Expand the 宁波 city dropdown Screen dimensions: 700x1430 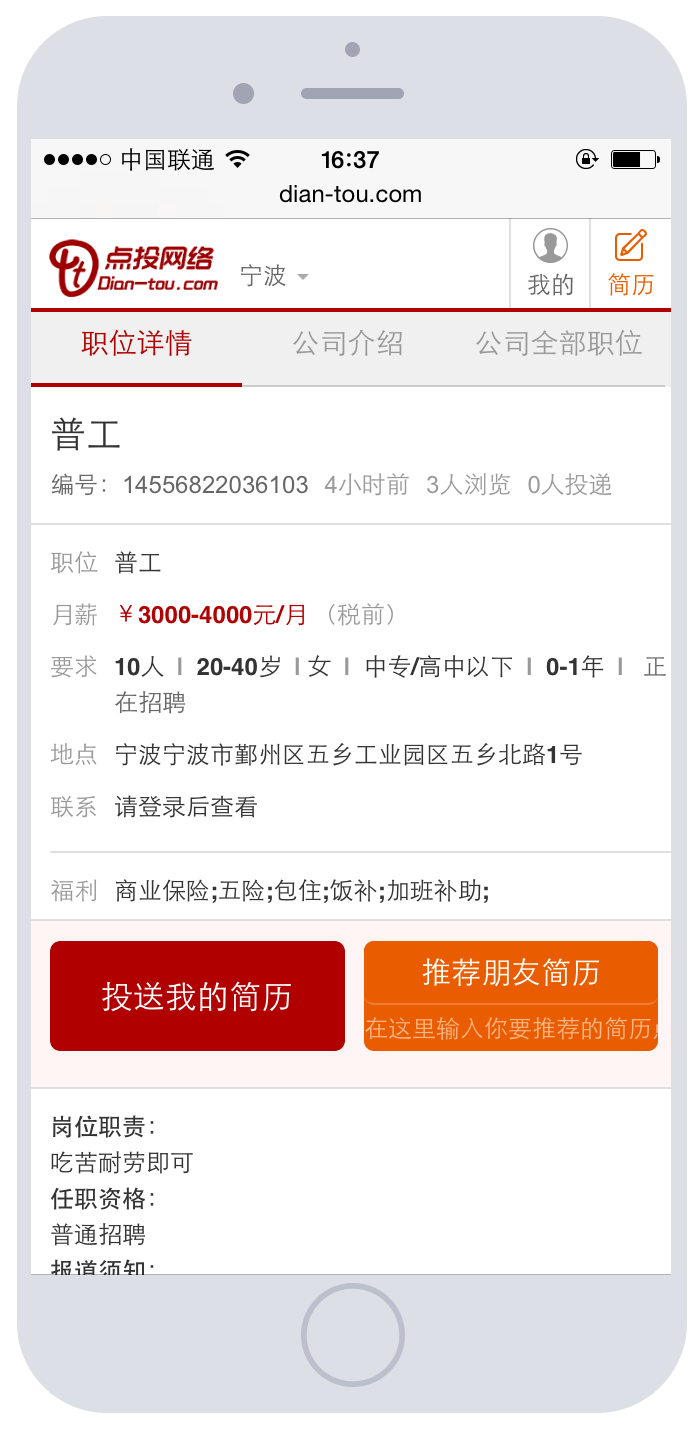(274, 276)
